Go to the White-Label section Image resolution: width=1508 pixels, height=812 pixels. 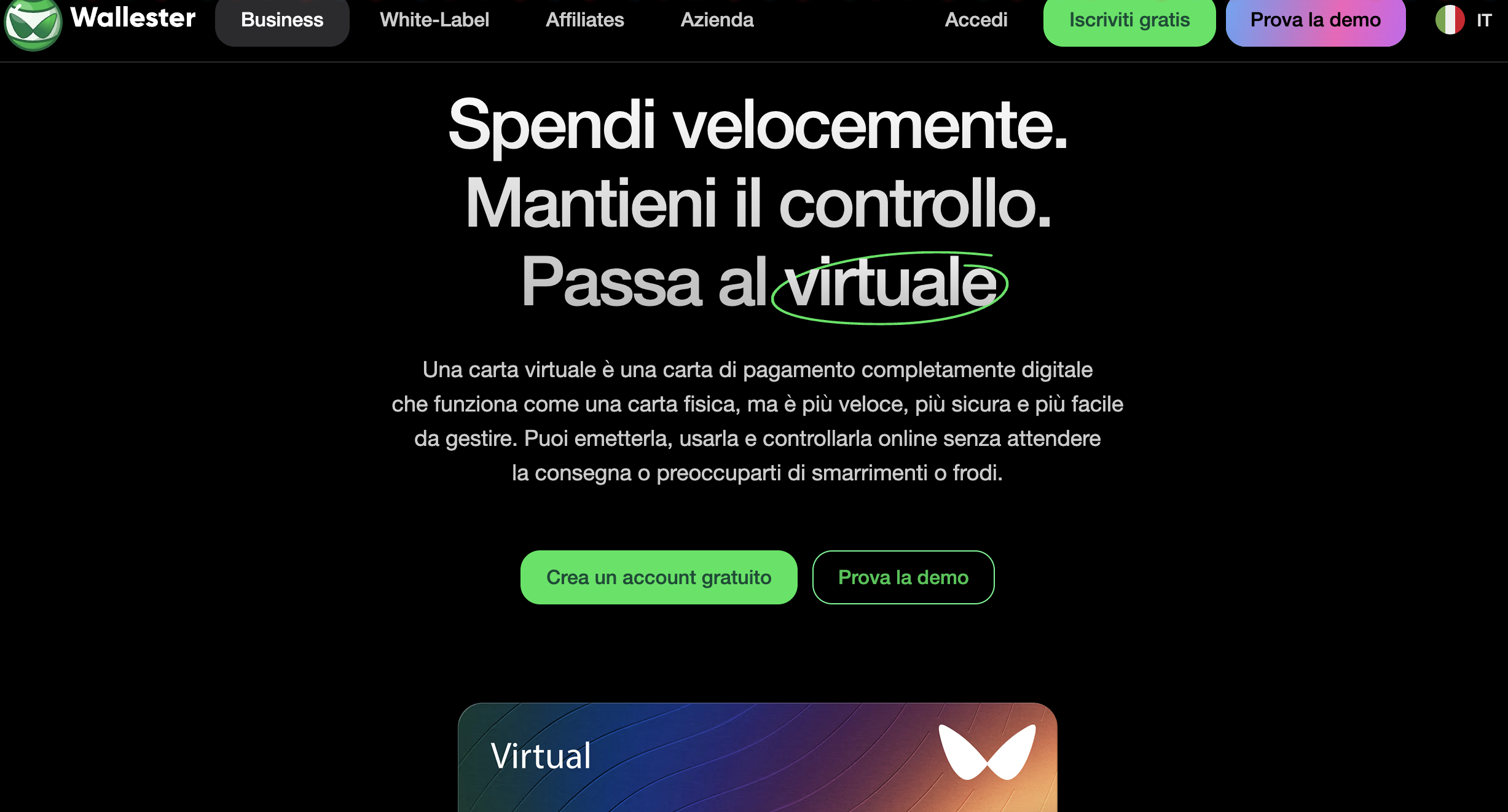pyautogui.click(x=434, y=20)
